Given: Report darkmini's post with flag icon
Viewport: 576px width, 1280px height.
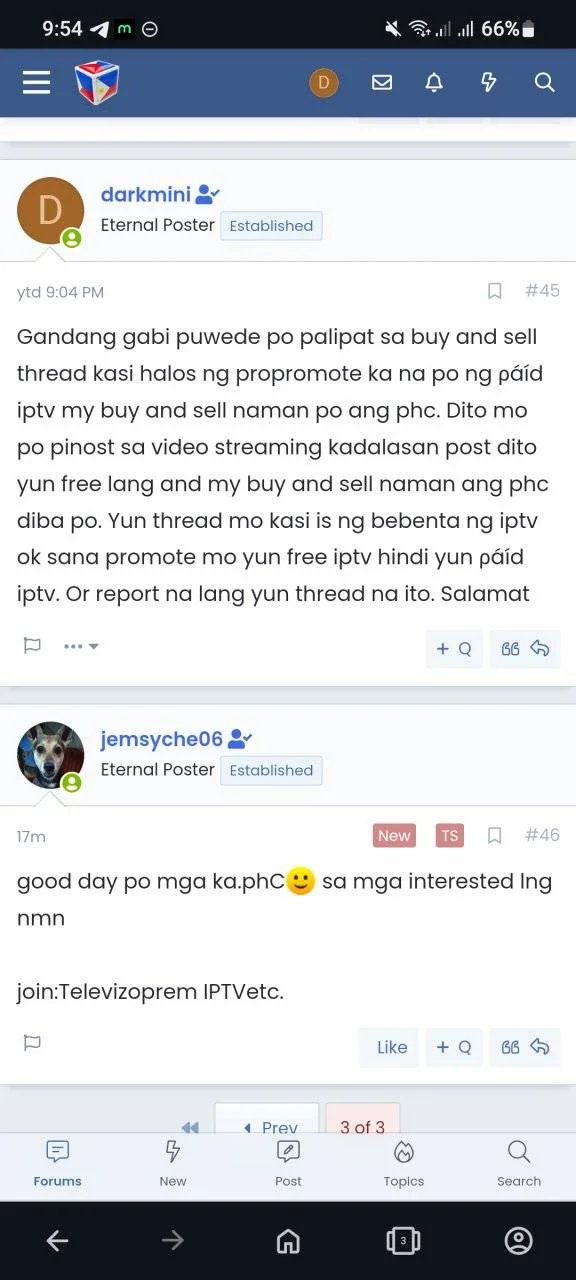Looking at the screenshot, I should 32,646.
